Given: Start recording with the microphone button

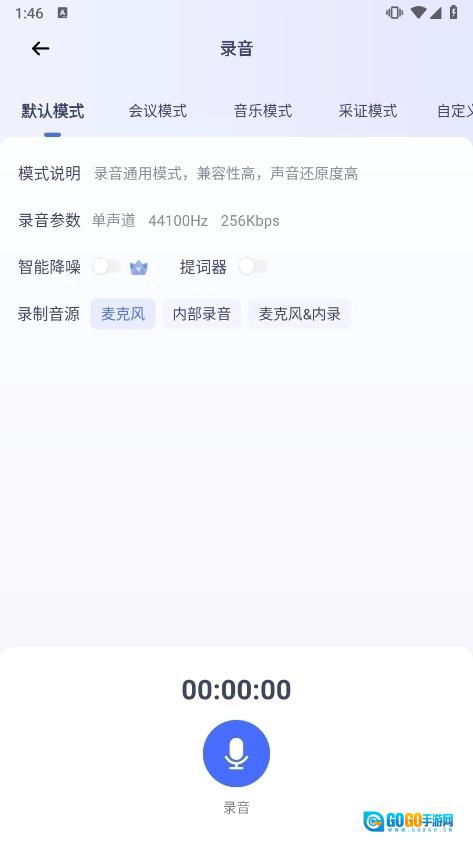Looking at the screenshot, I should [236, 753].
